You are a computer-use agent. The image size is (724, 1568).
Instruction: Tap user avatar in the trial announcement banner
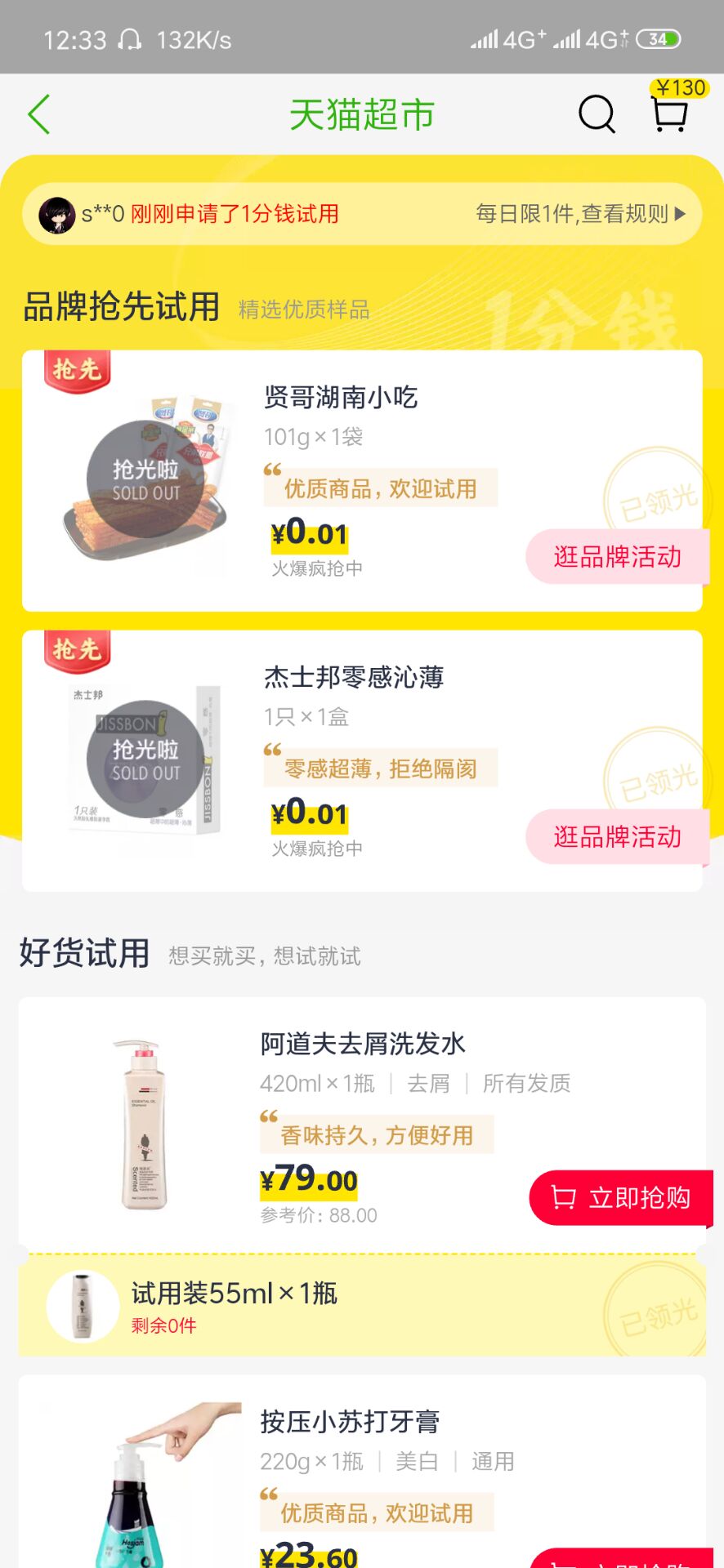tap(56, 214)
